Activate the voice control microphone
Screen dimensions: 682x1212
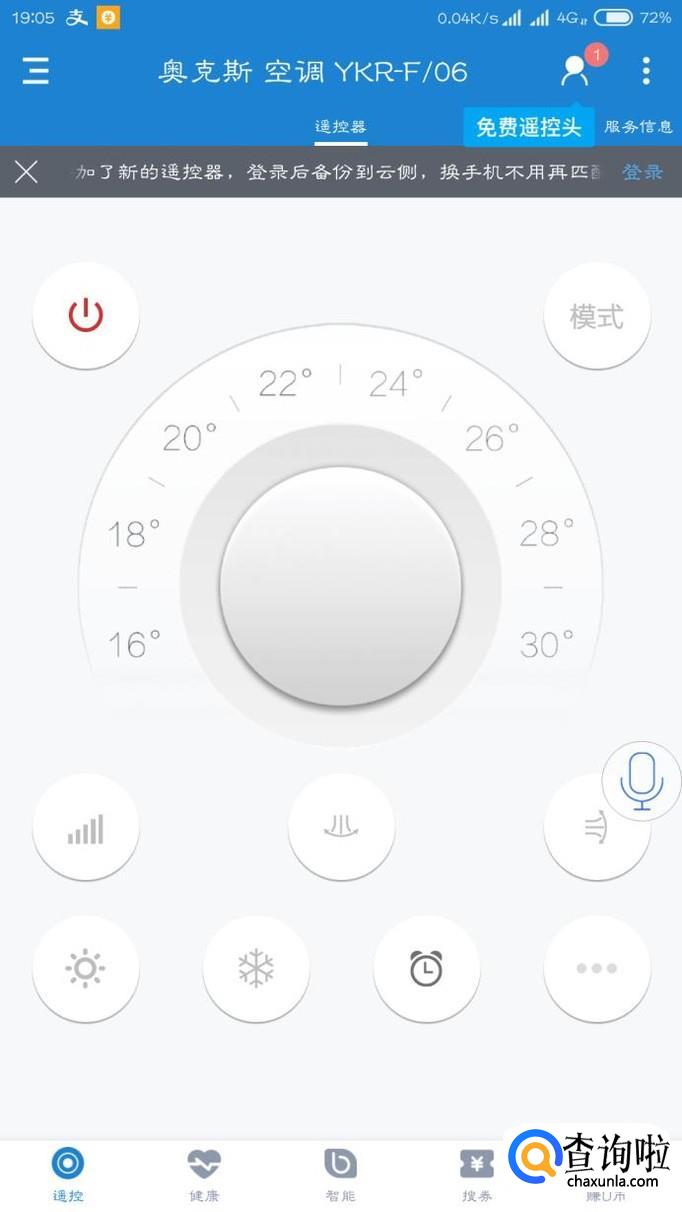click(642, 782)
